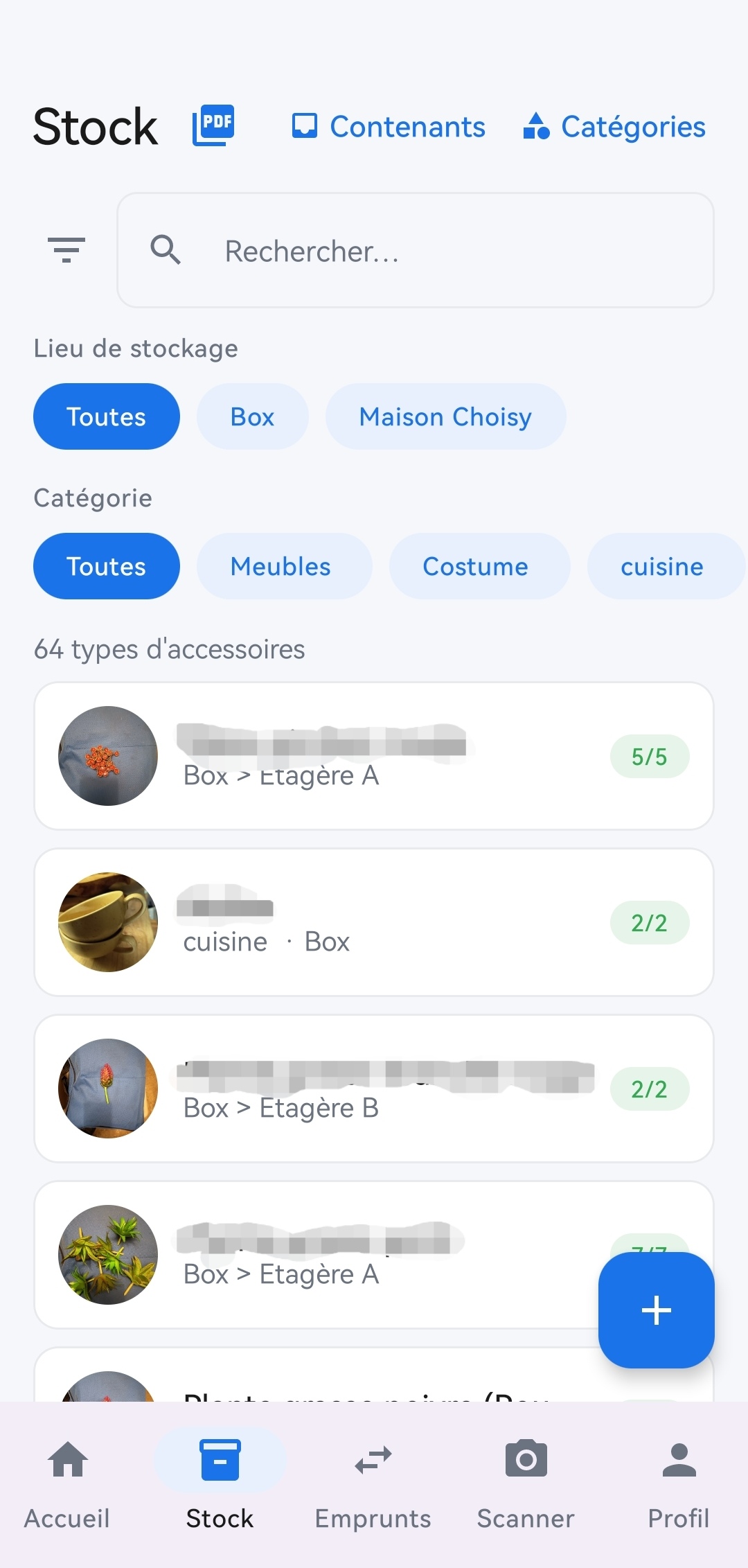This screenshot has height=1568, width=748.
Task: Open the Catégories section
Action: click(612, 127)
